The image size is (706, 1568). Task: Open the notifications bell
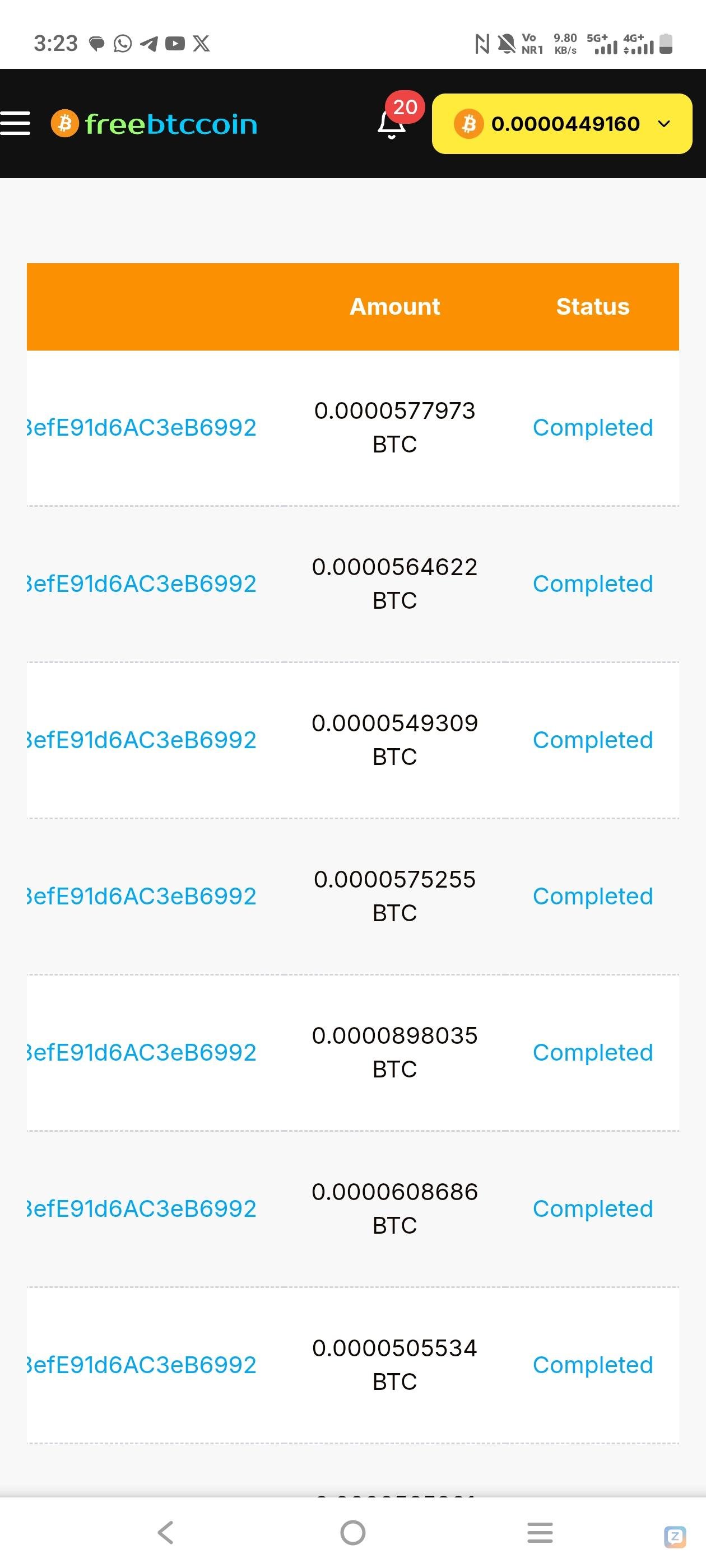[x=391, y=124]
